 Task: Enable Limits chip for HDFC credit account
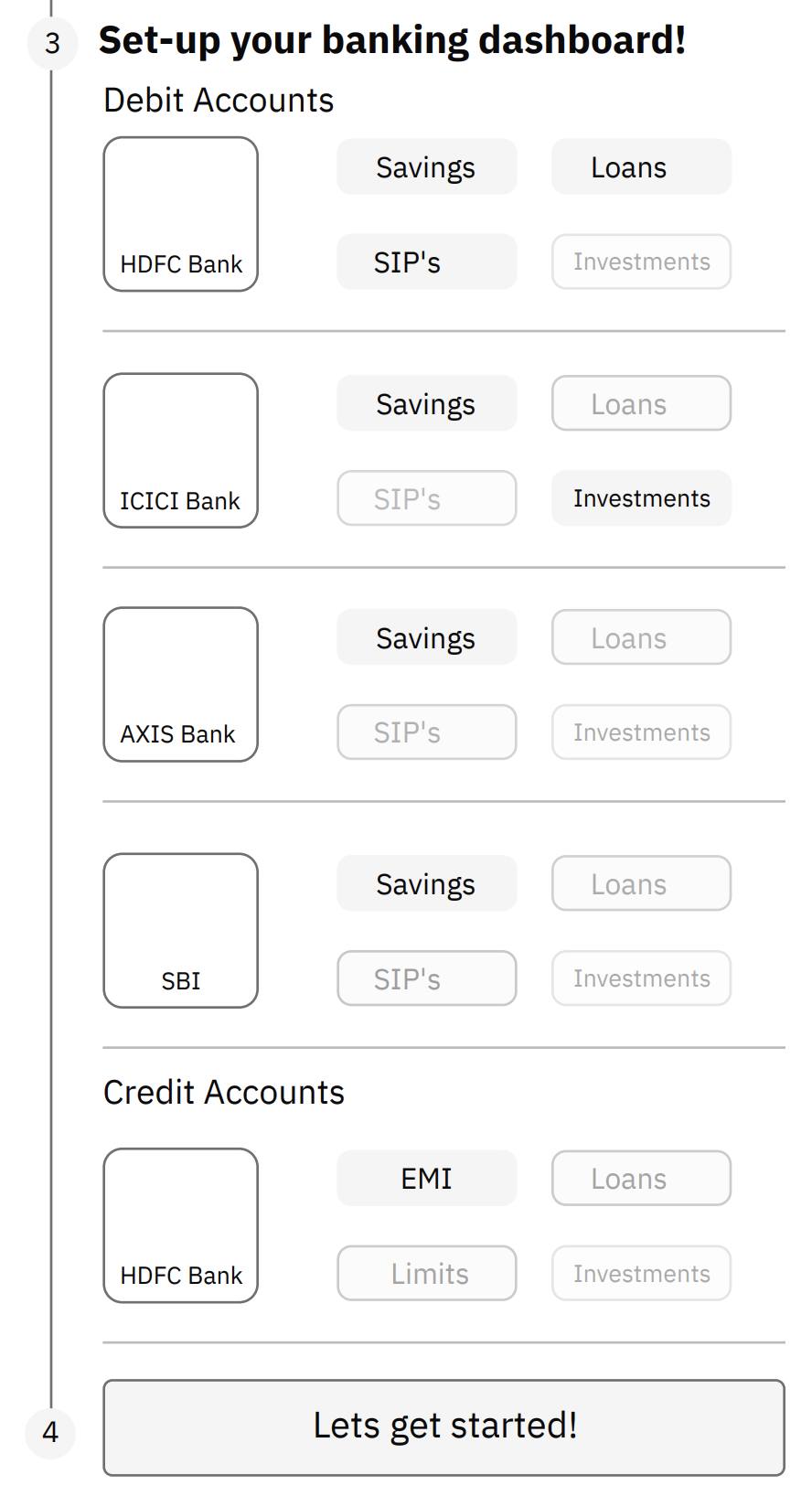427,1273
